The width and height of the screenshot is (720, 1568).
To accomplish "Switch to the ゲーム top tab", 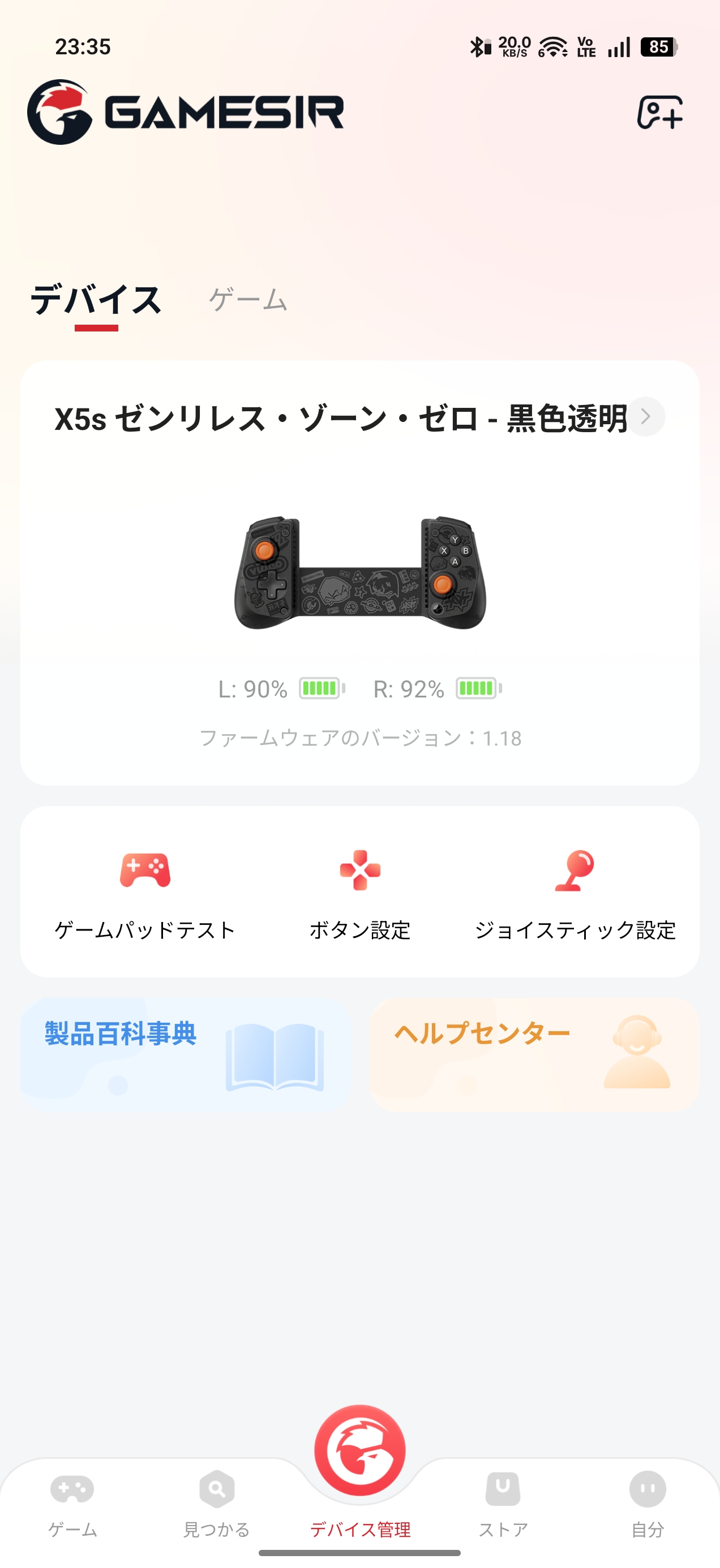I will coord(248,300).
